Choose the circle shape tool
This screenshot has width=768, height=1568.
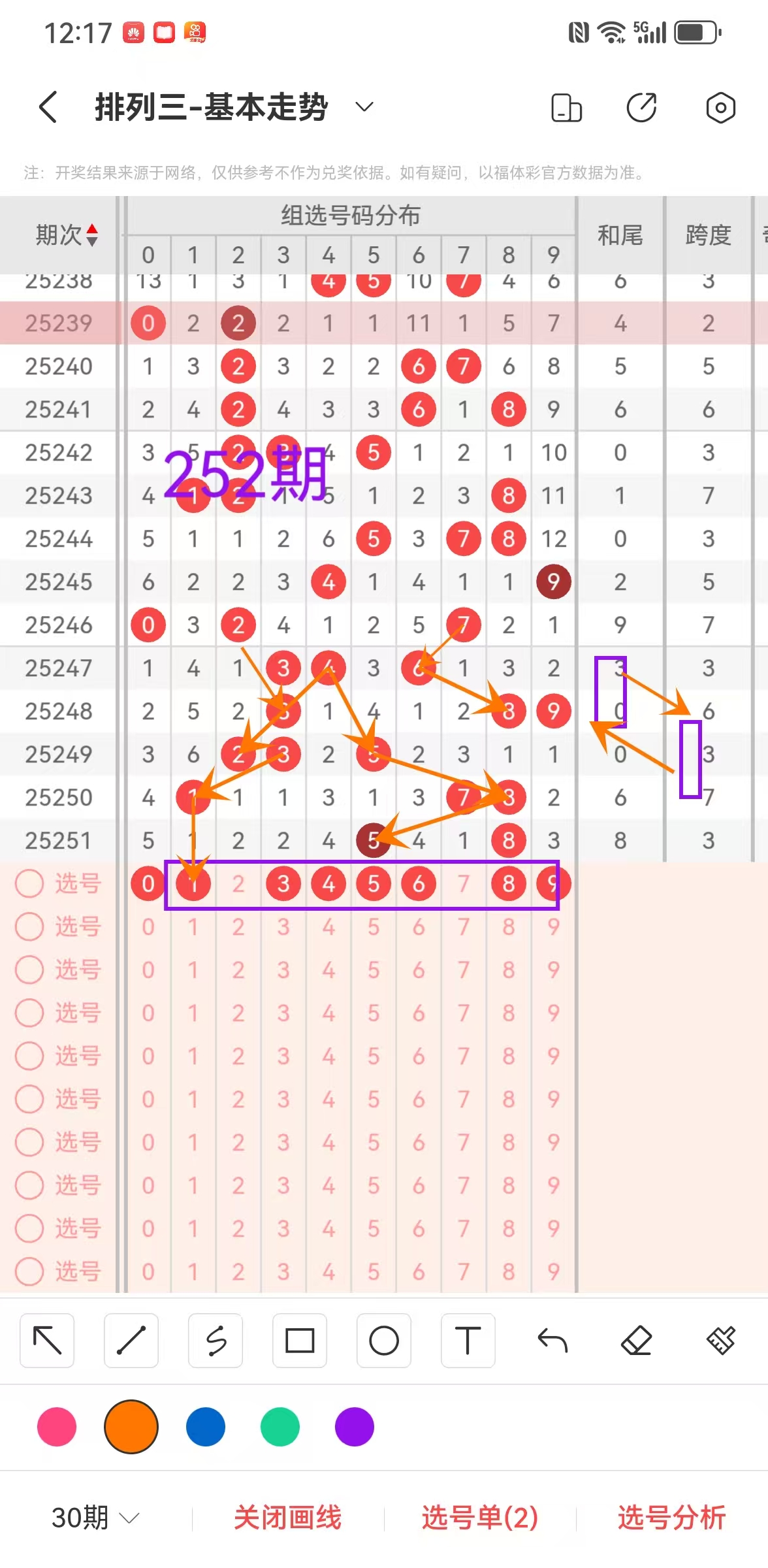(384, 1341)
